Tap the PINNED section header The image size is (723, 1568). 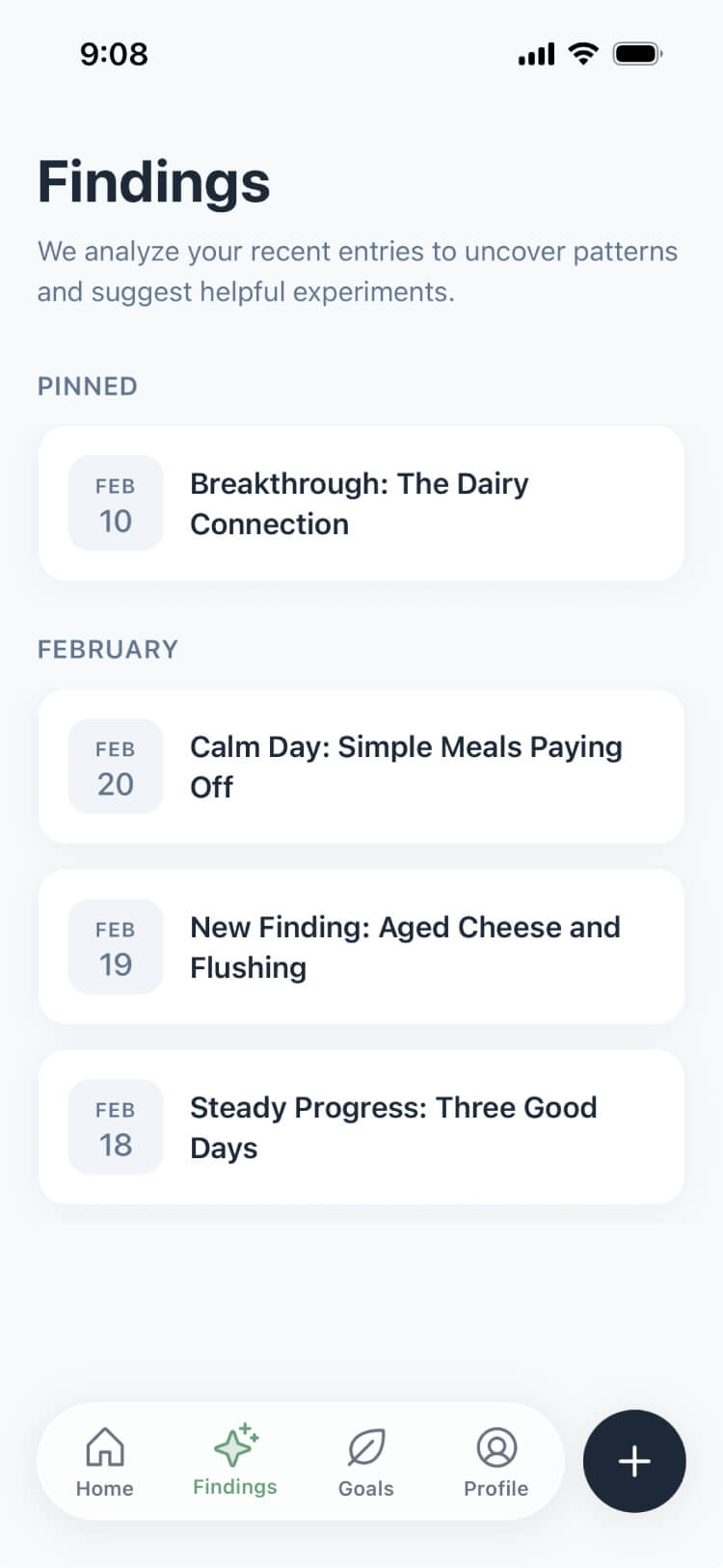[x=87, y=386]
